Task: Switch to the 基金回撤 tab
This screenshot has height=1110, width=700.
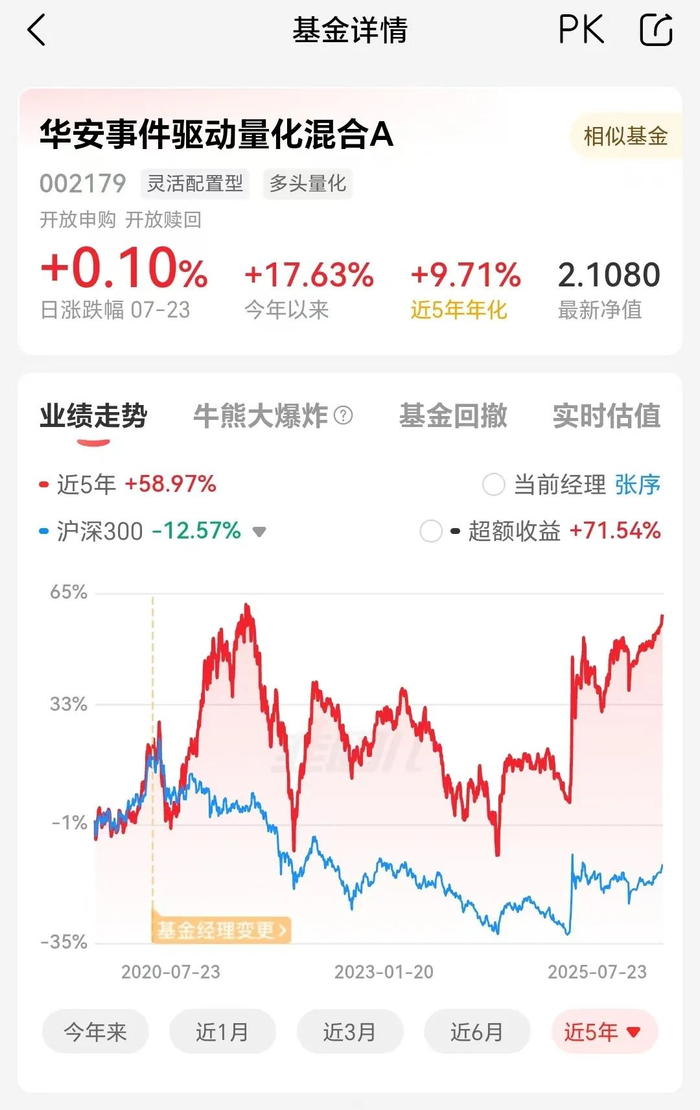Action: pos(453,416)
